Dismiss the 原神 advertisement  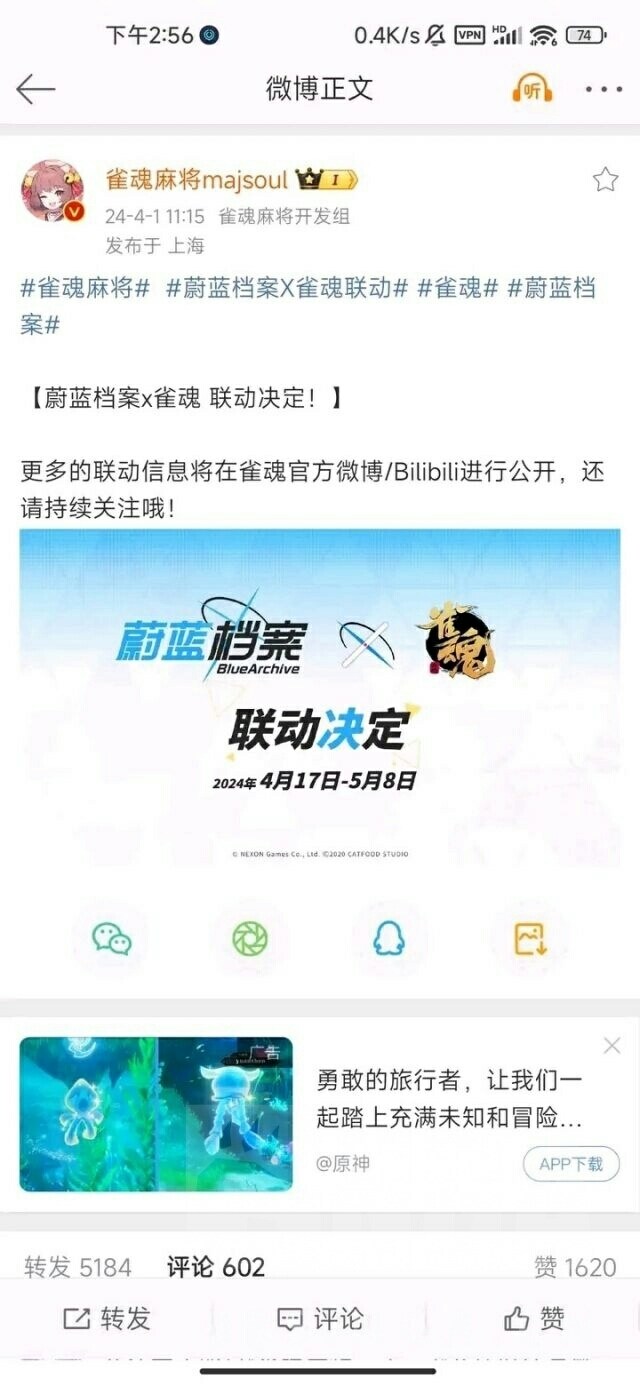612,1046
